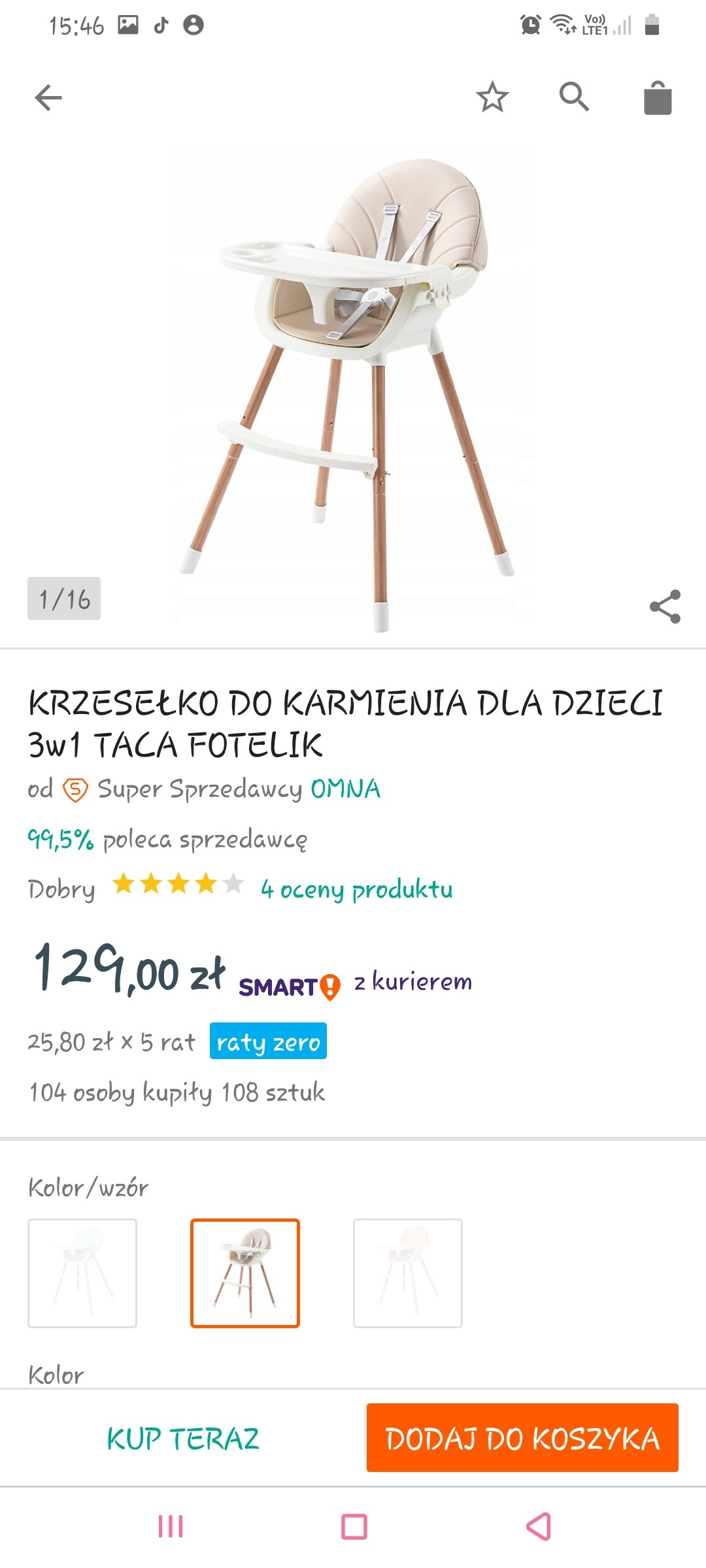Open recent apps from system navigation

[x=171, y=1527]
